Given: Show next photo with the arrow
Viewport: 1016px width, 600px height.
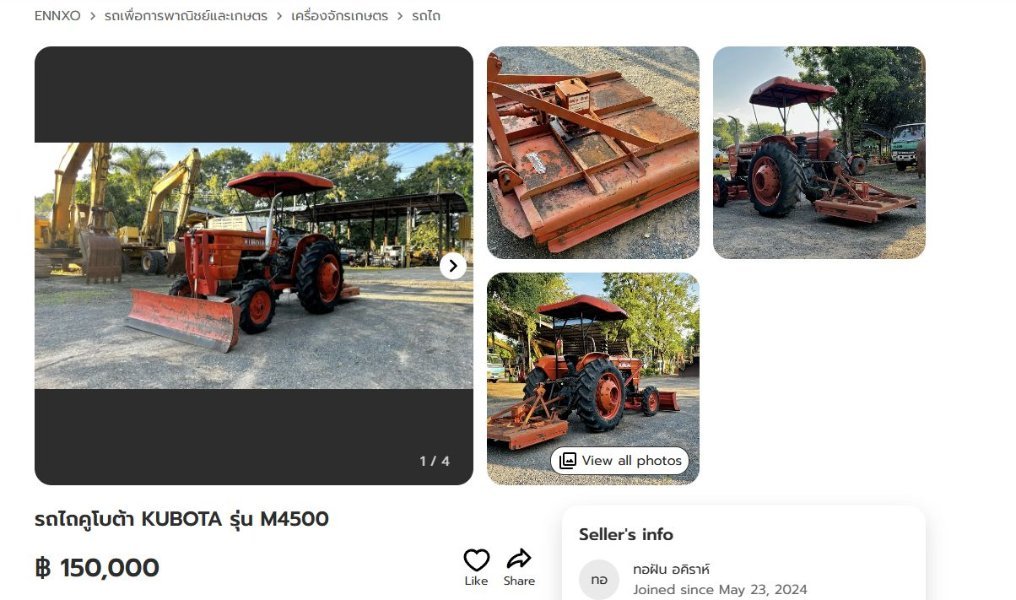Looking at the screenshot, I should [453, 266].
